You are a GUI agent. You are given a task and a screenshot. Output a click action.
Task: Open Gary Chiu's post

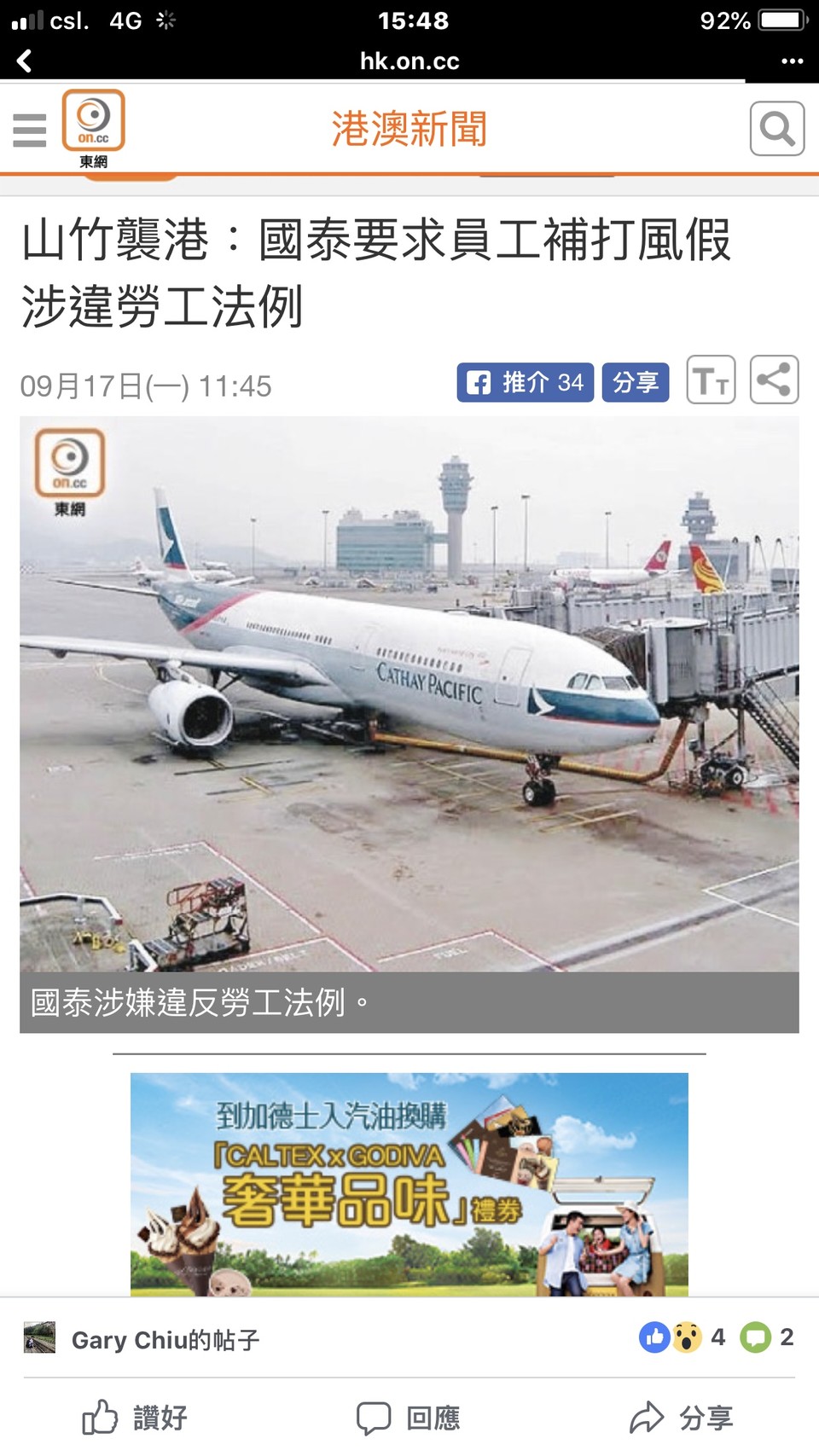pos(165,1339)
